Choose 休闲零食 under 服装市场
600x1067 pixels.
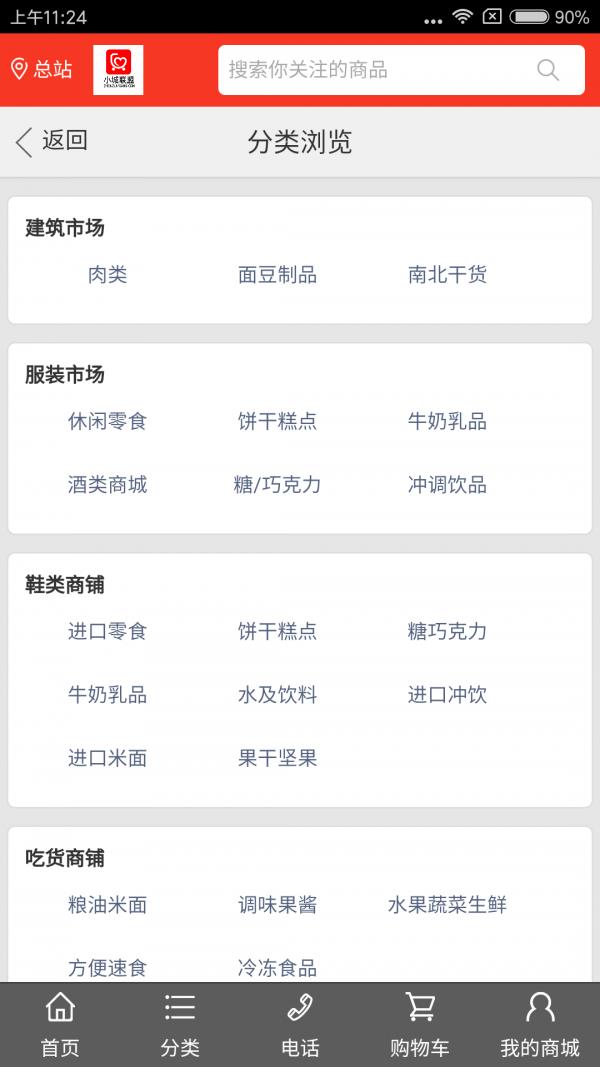click(x=107, y=421)
